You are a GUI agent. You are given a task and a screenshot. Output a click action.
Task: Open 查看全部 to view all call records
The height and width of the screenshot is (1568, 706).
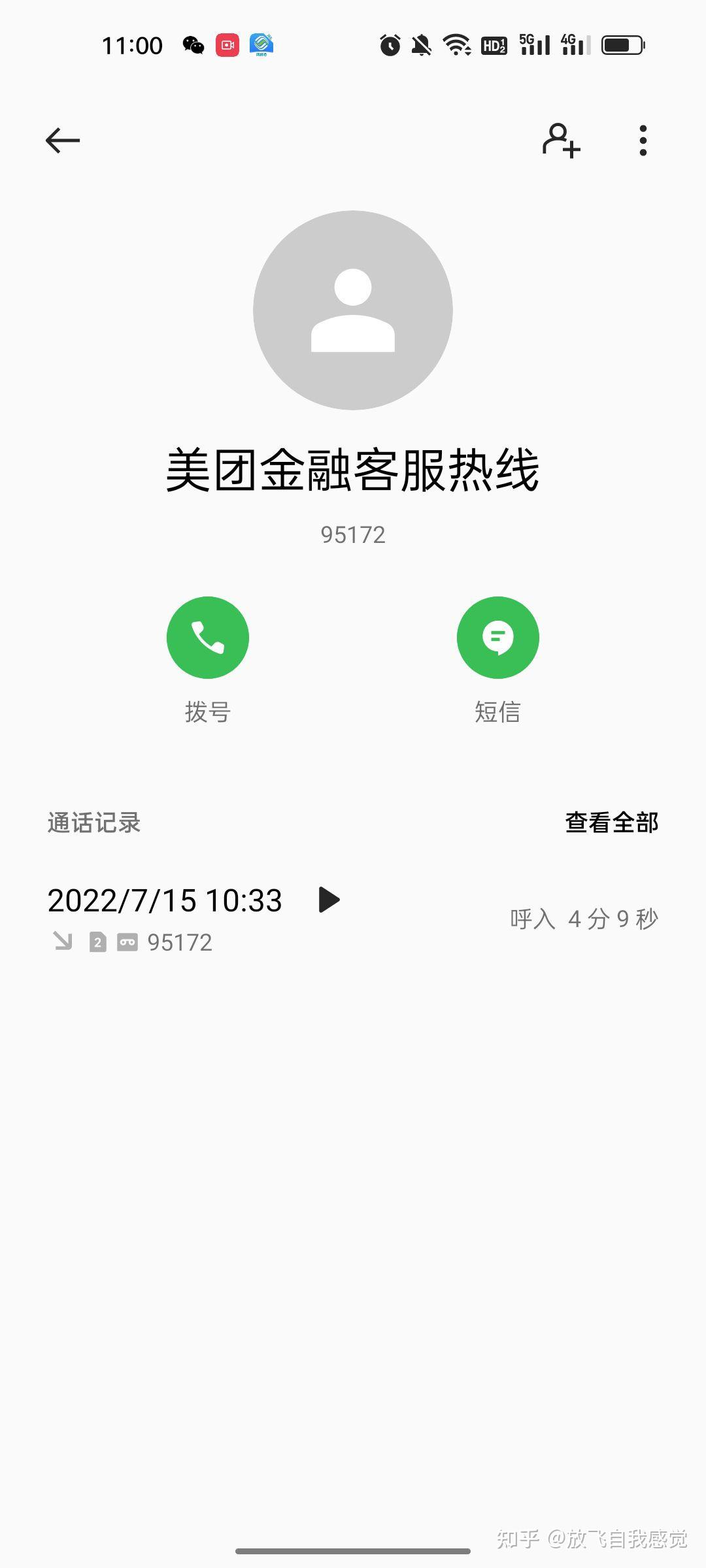[611, 823]
